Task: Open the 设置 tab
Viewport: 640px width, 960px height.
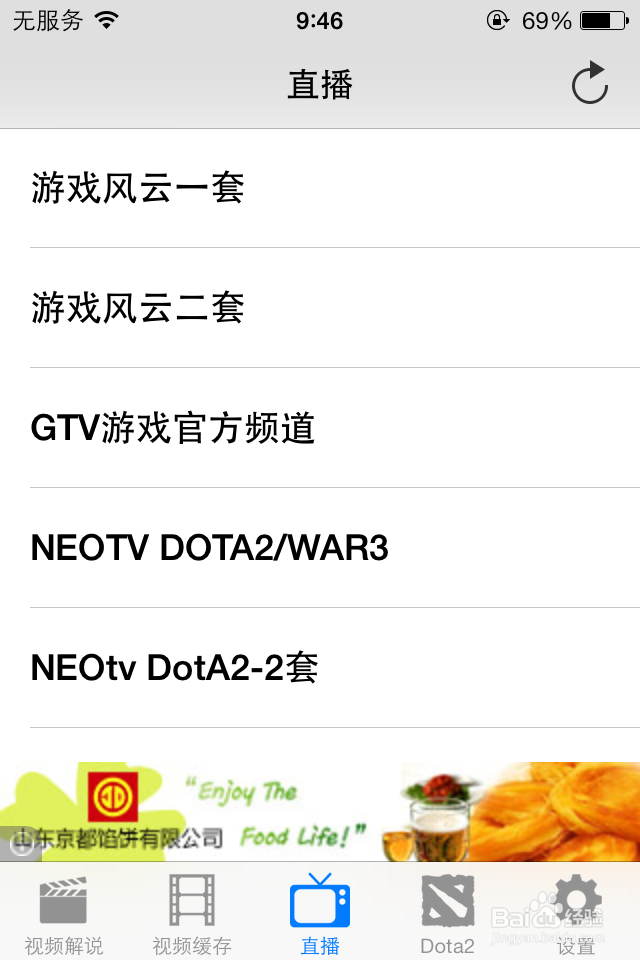Action: (x=577, y=912)
